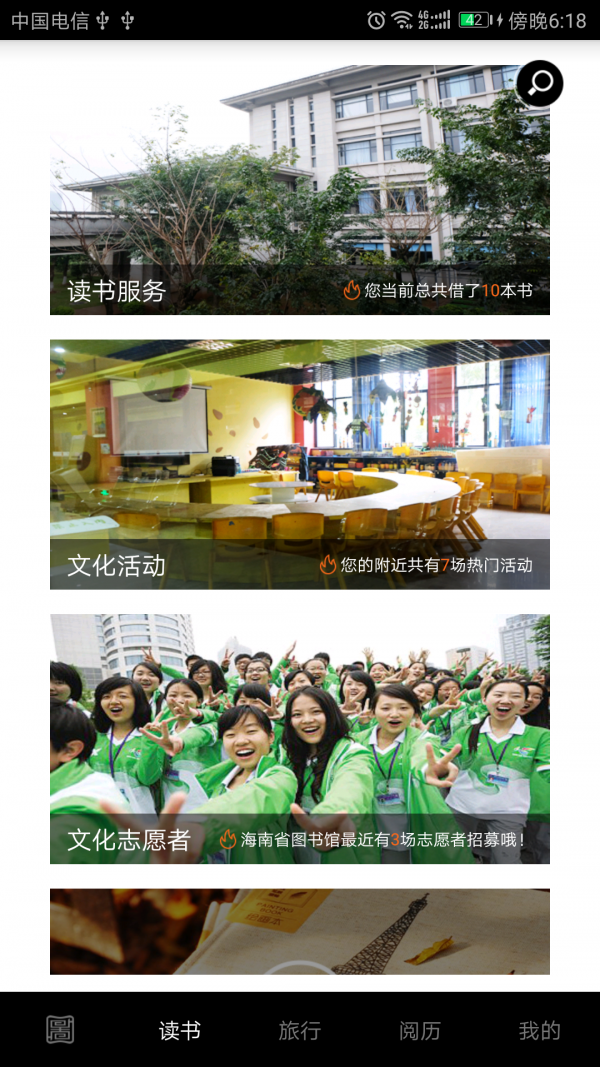Switch to the 旅行 tab
Screen dimensions: 600x1067
[300, 1030]
